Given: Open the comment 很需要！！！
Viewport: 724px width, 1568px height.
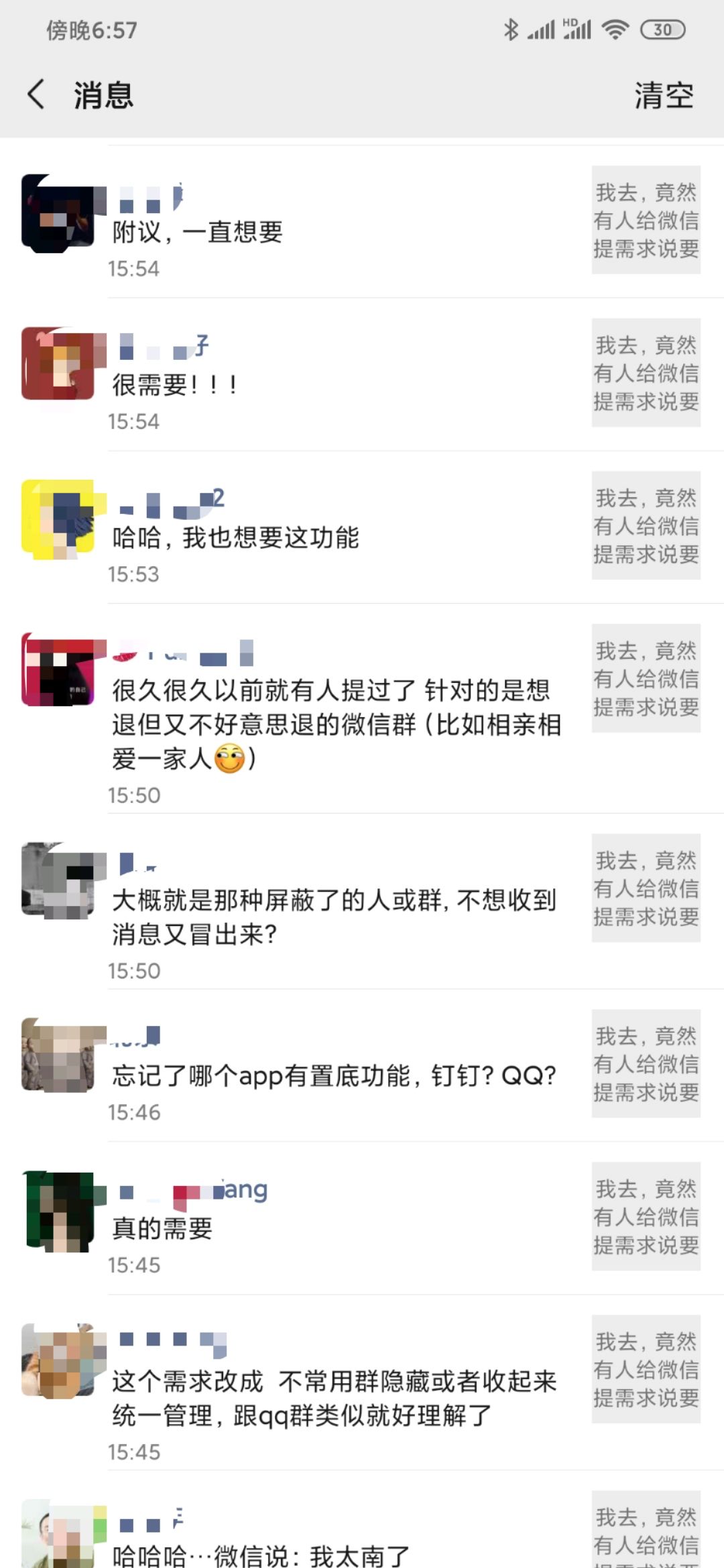Looking at the screenshot, I should click(174, 385).
